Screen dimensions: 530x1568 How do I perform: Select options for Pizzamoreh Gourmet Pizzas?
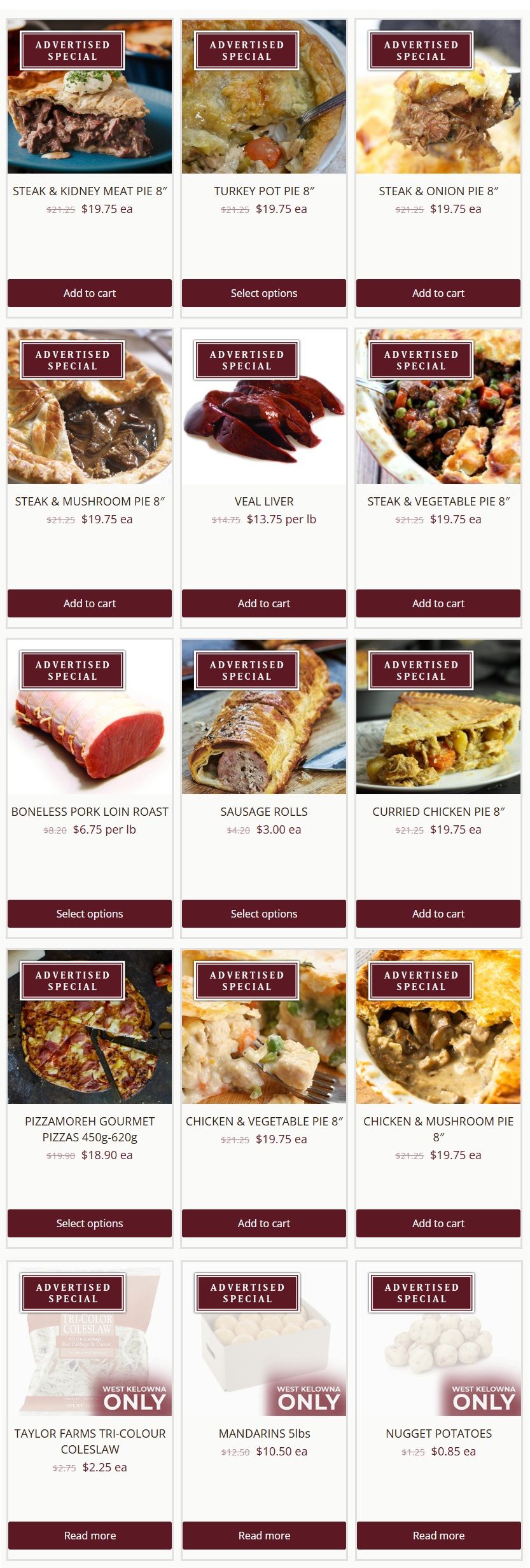click(90, 1223)
